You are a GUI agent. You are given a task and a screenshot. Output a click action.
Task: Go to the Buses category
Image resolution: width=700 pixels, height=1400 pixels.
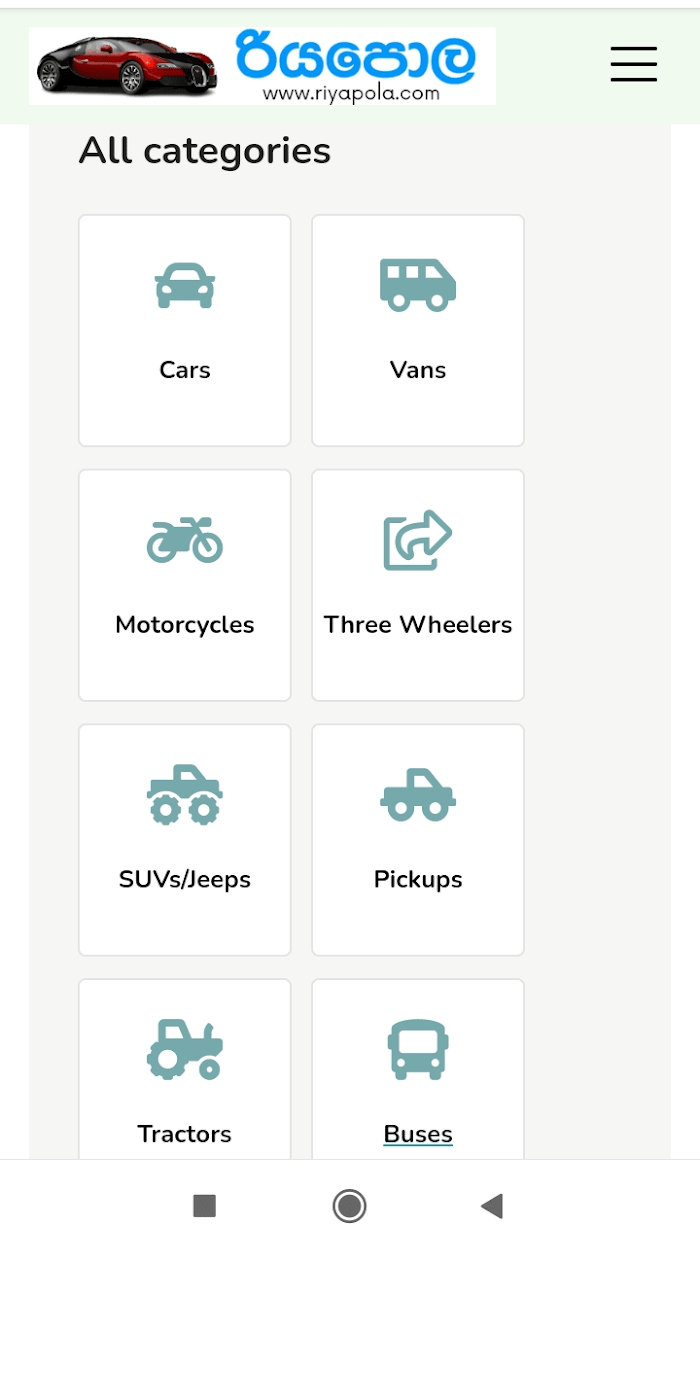click(x=418, y=1069)
